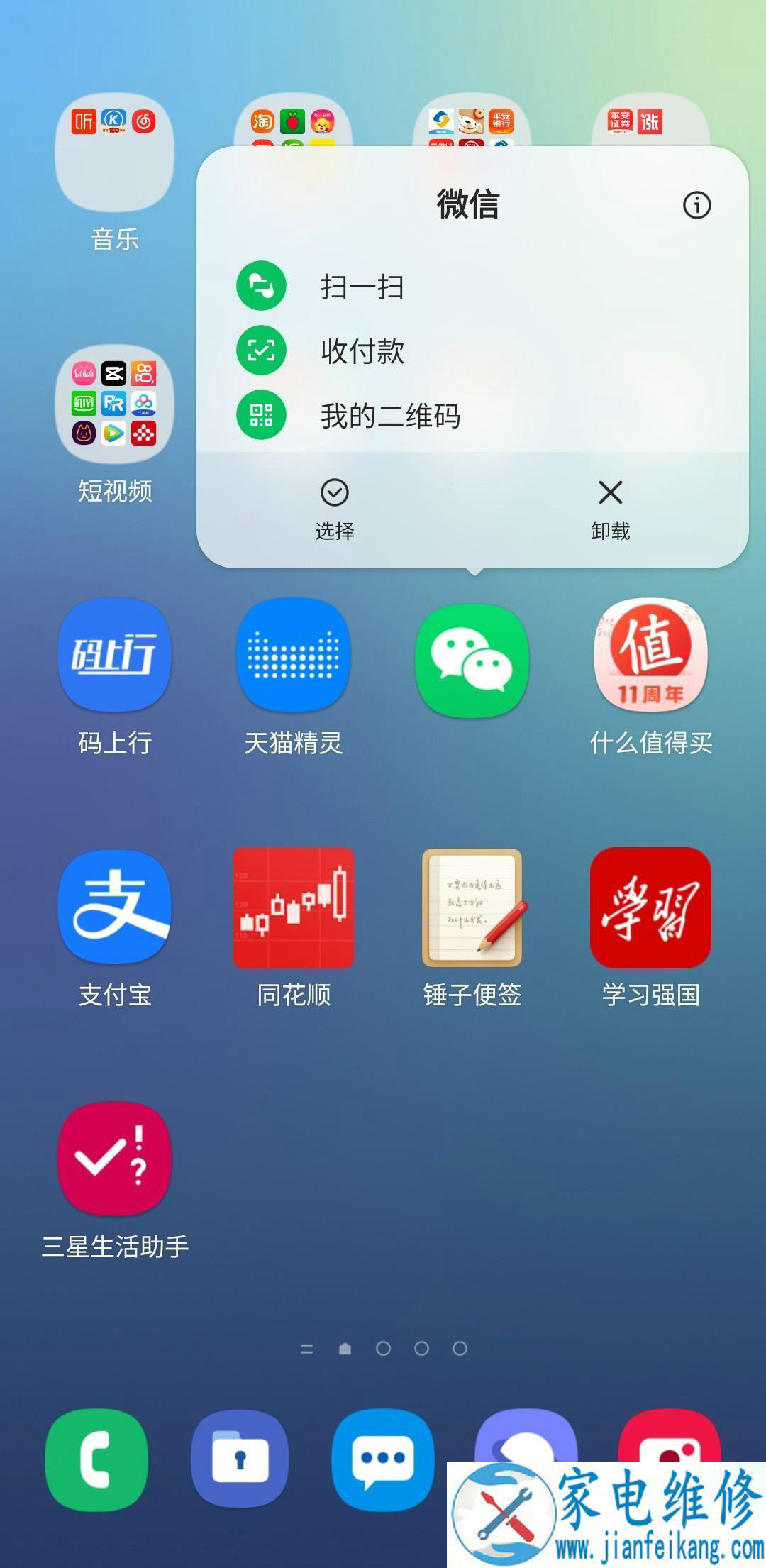This screenshot has height=1568, width=766.
Task: Launch 码上行 app
Action: 115,656
